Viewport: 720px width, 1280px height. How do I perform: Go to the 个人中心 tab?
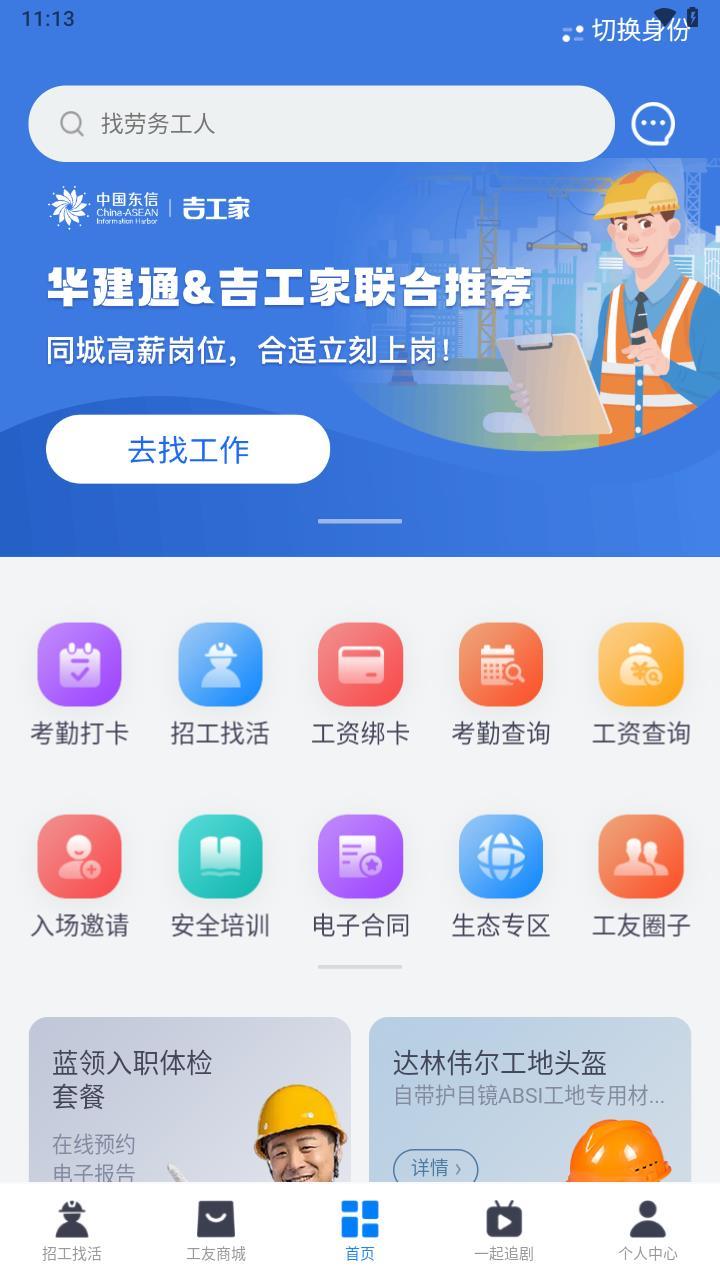647,1231
